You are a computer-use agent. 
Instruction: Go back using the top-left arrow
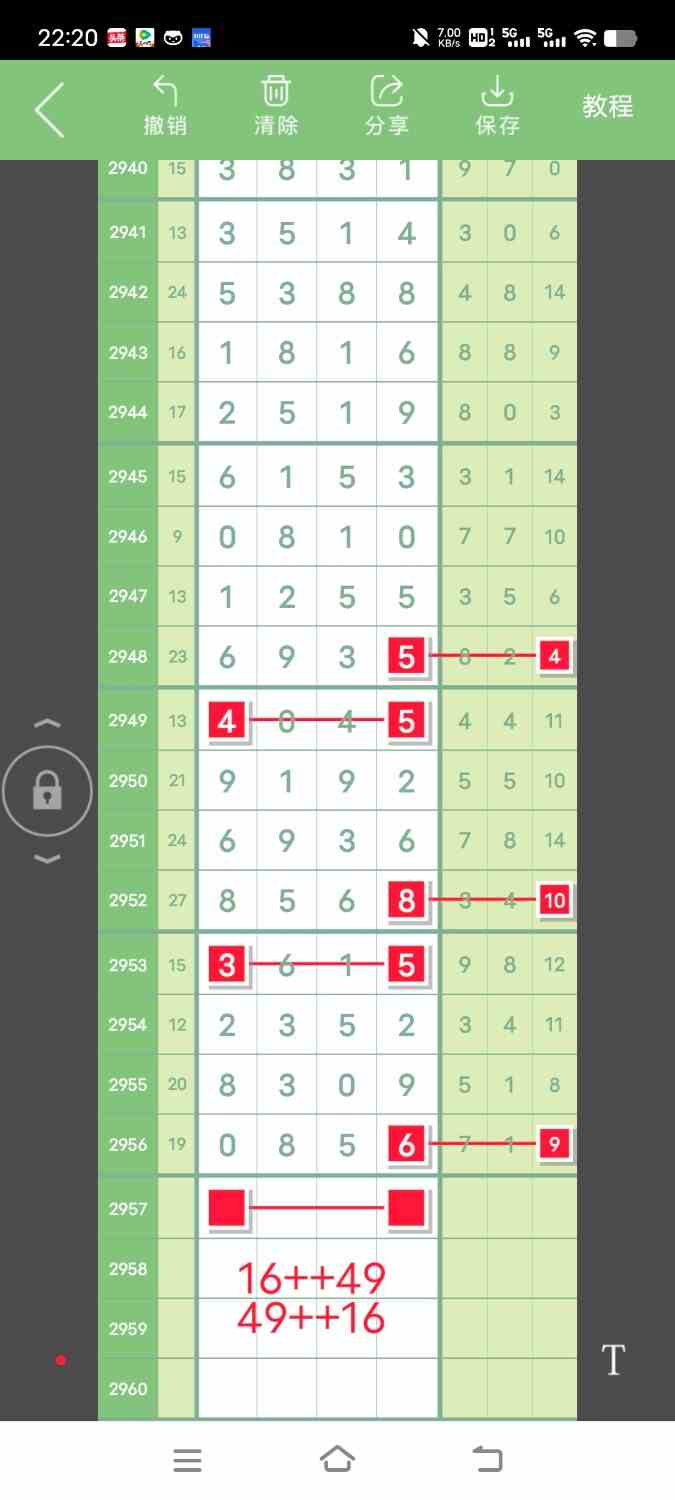click(x=49, y=109)
